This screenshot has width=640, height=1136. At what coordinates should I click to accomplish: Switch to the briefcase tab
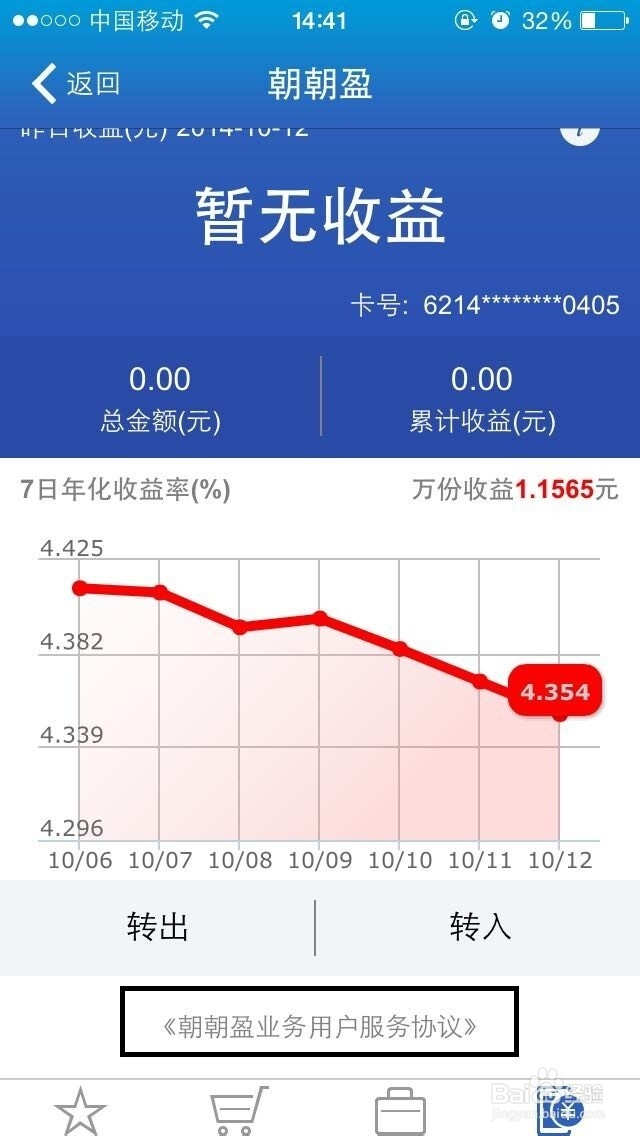400,1111
